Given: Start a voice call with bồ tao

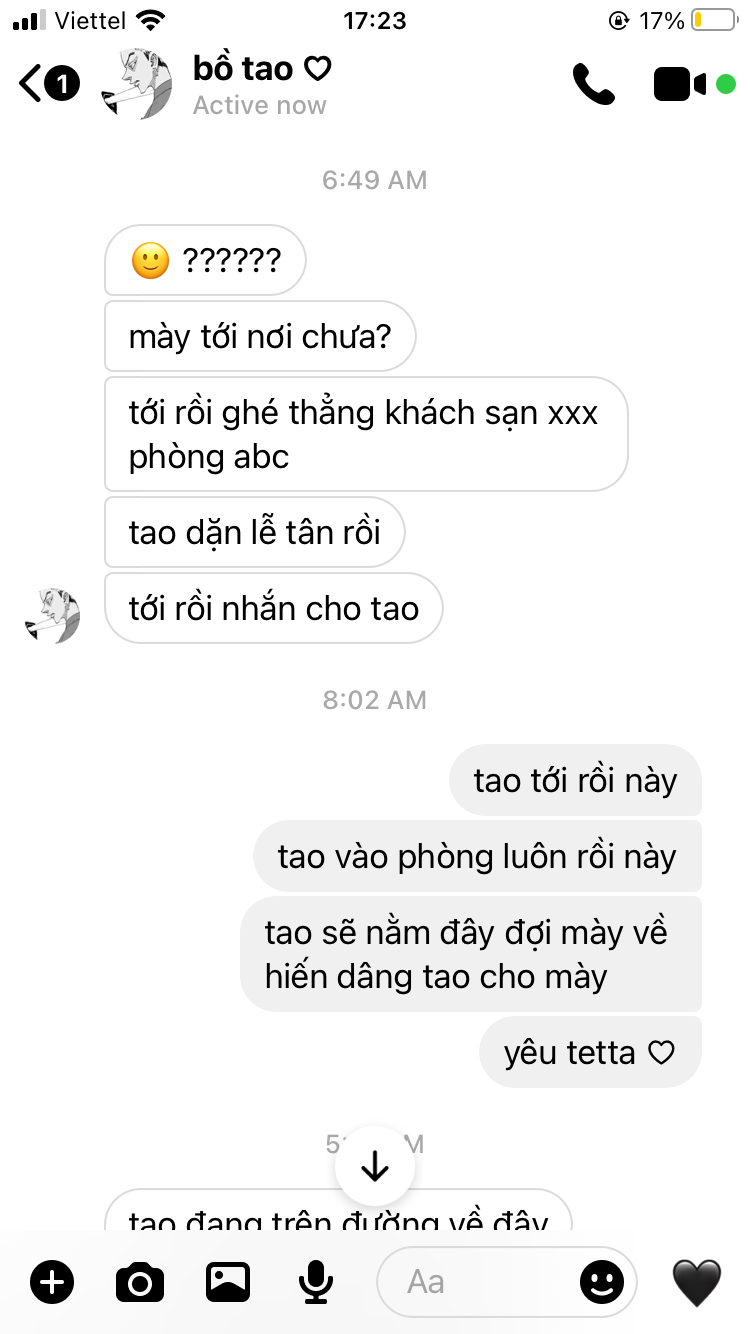Looking at the screenshot, I should (593, 84).
